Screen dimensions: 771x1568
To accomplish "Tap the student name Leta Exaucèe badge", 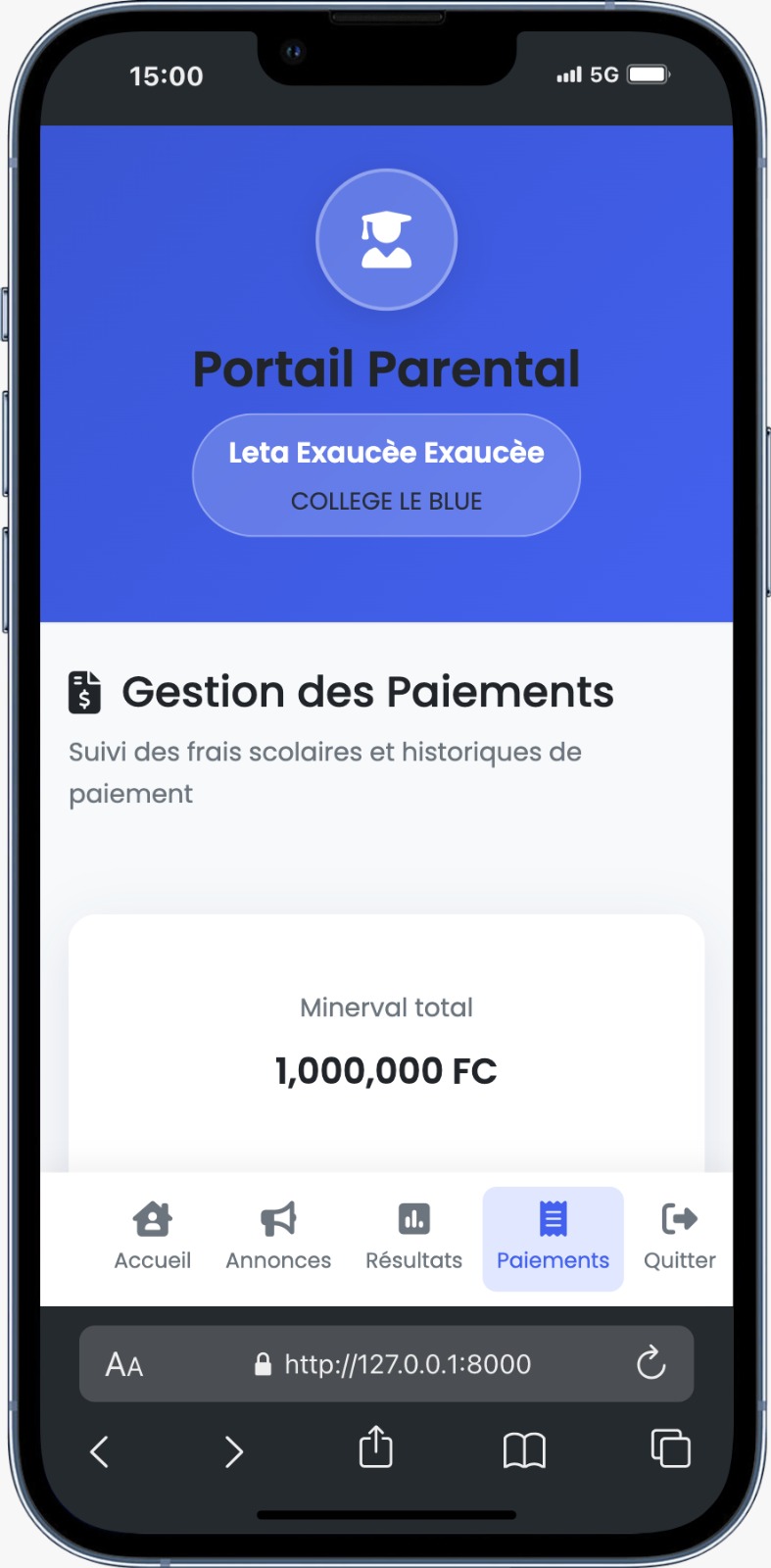I will [x=386, y=452].
